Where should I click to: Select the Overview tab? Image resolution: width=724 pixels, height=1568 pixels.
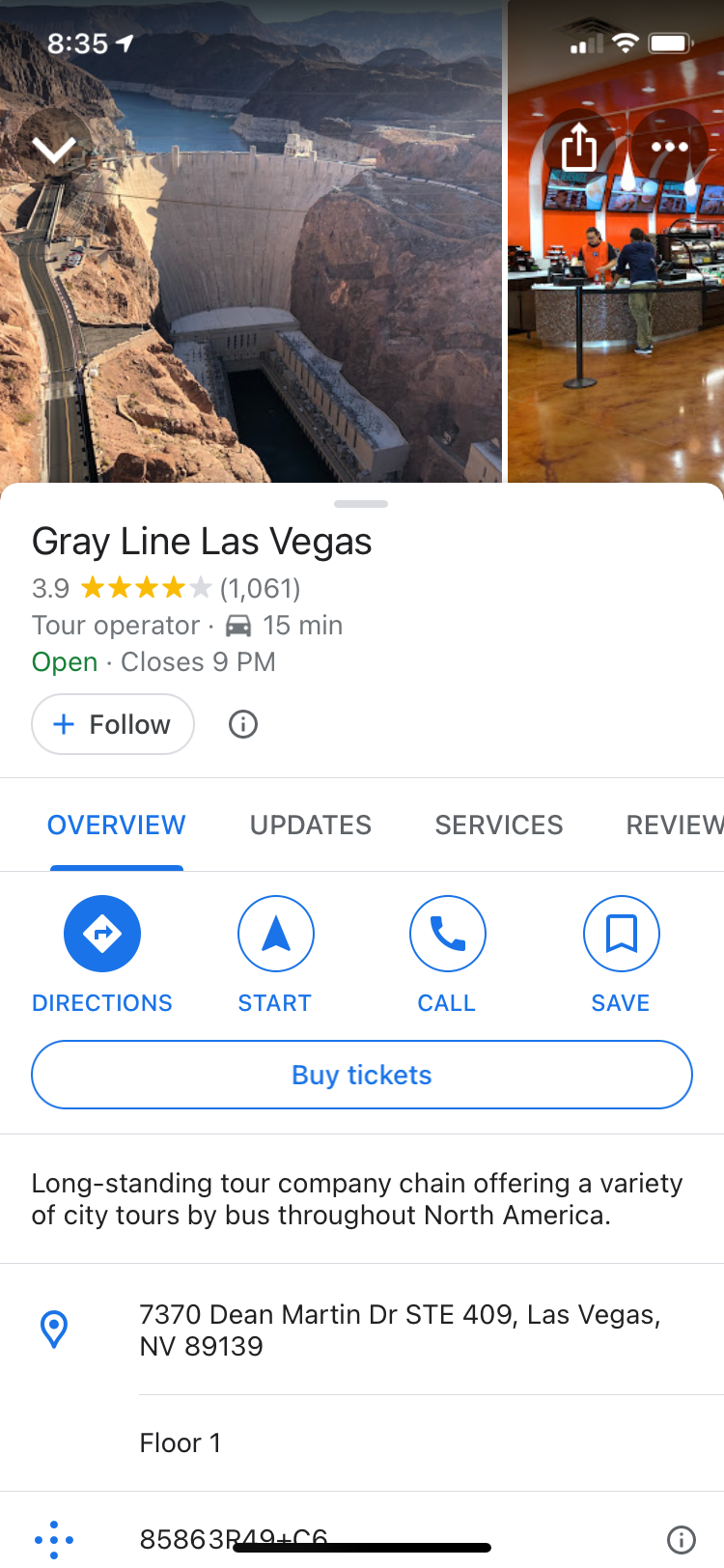click(116, 825)
